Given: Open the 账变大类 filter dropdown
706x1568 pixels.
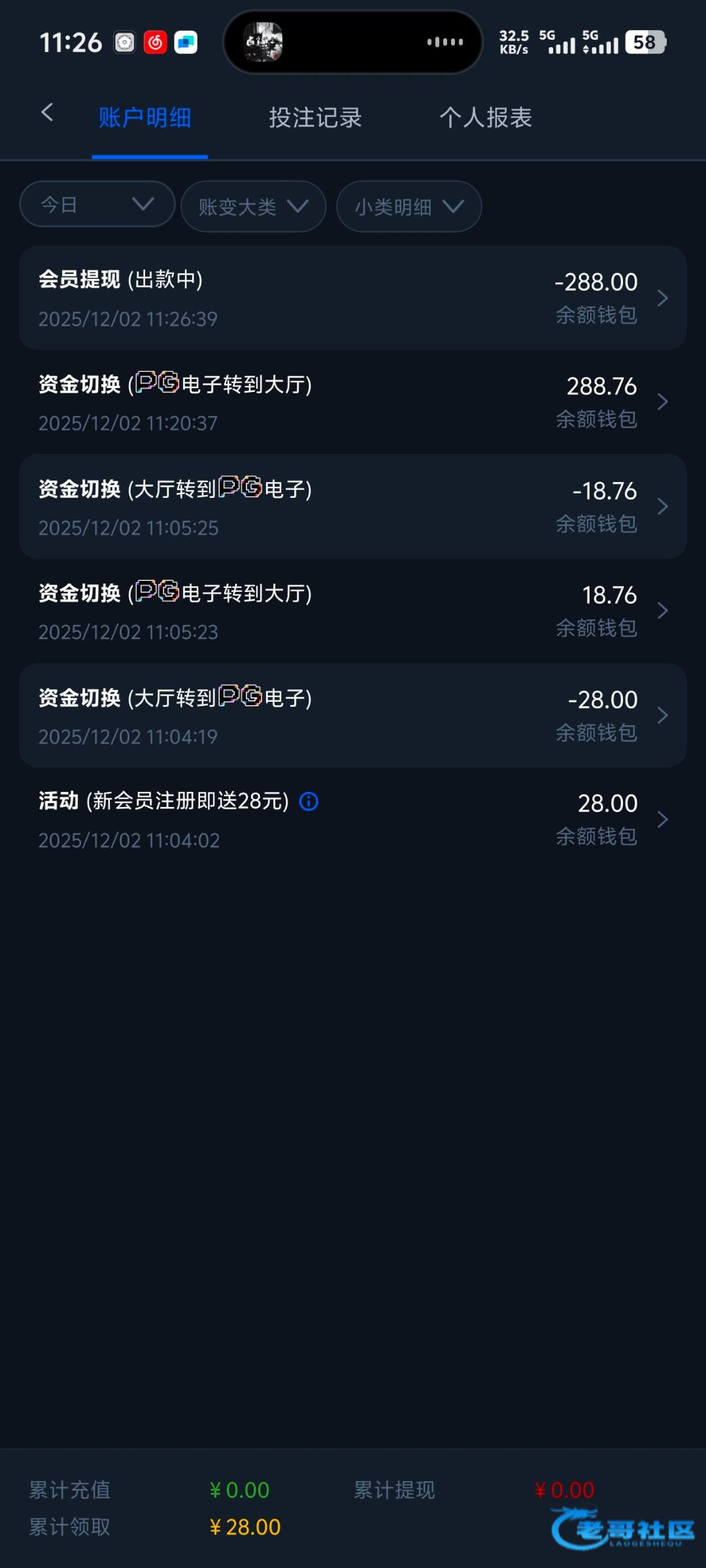Looking at the screenshot, I should [x=253, y=207].
